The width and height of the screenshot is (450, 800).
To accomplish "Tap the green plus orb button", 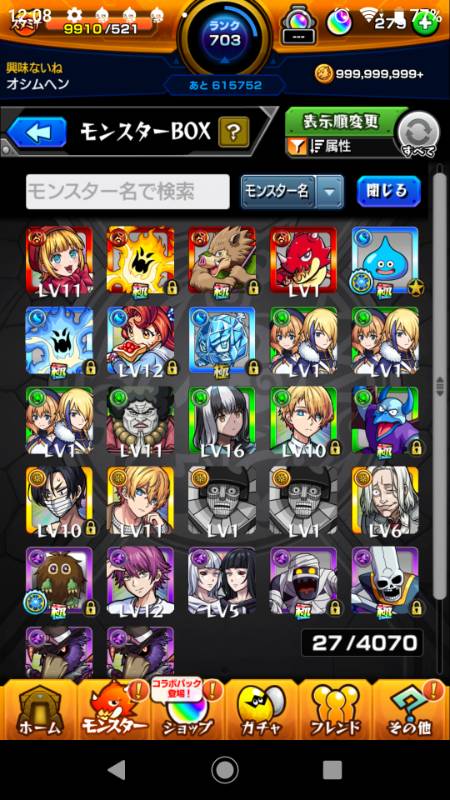I will click(x=427, y=23).
